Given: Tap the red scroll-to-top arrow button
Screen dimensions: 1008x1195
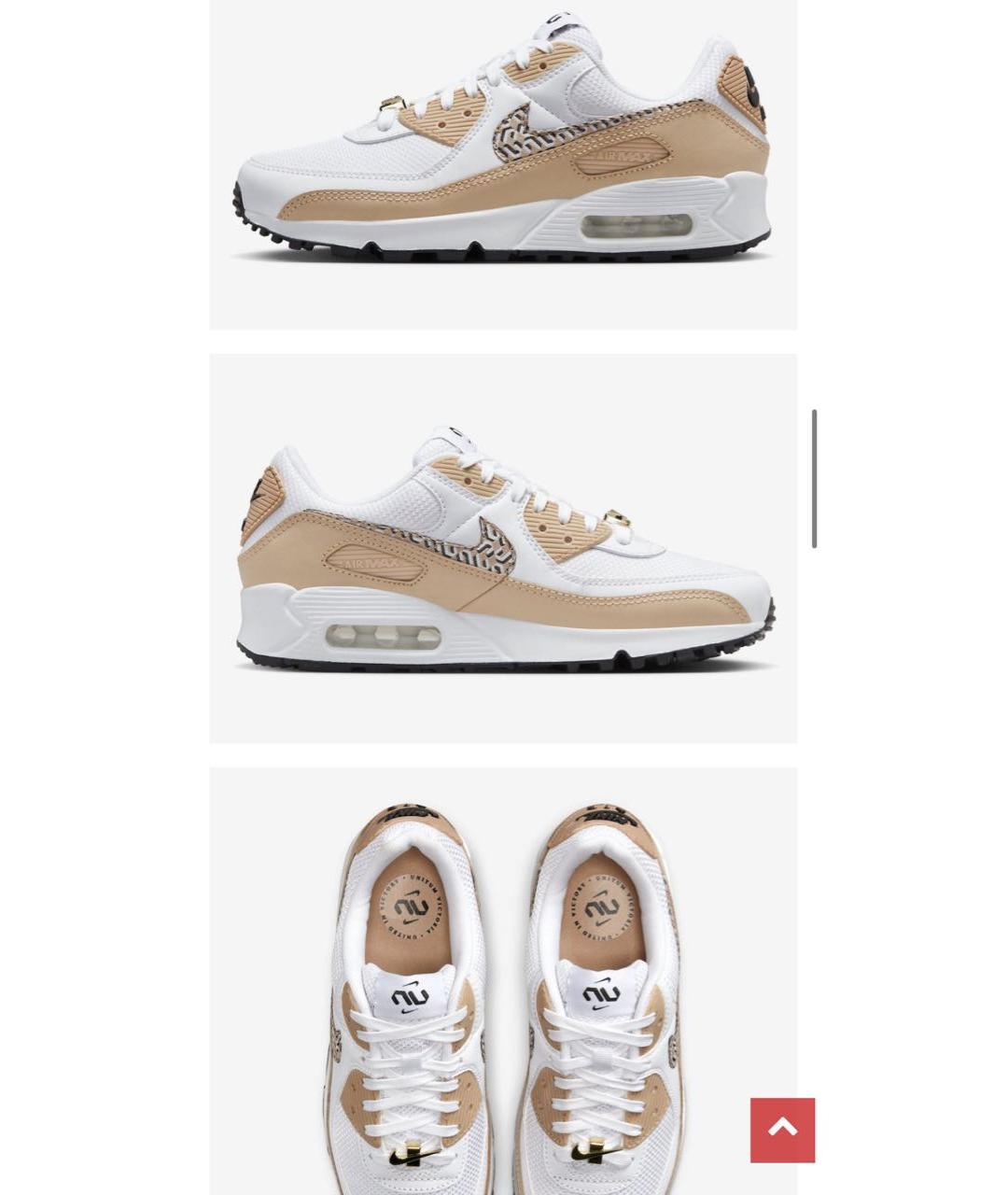Looking at the screenshot, I should [782, 1130].
